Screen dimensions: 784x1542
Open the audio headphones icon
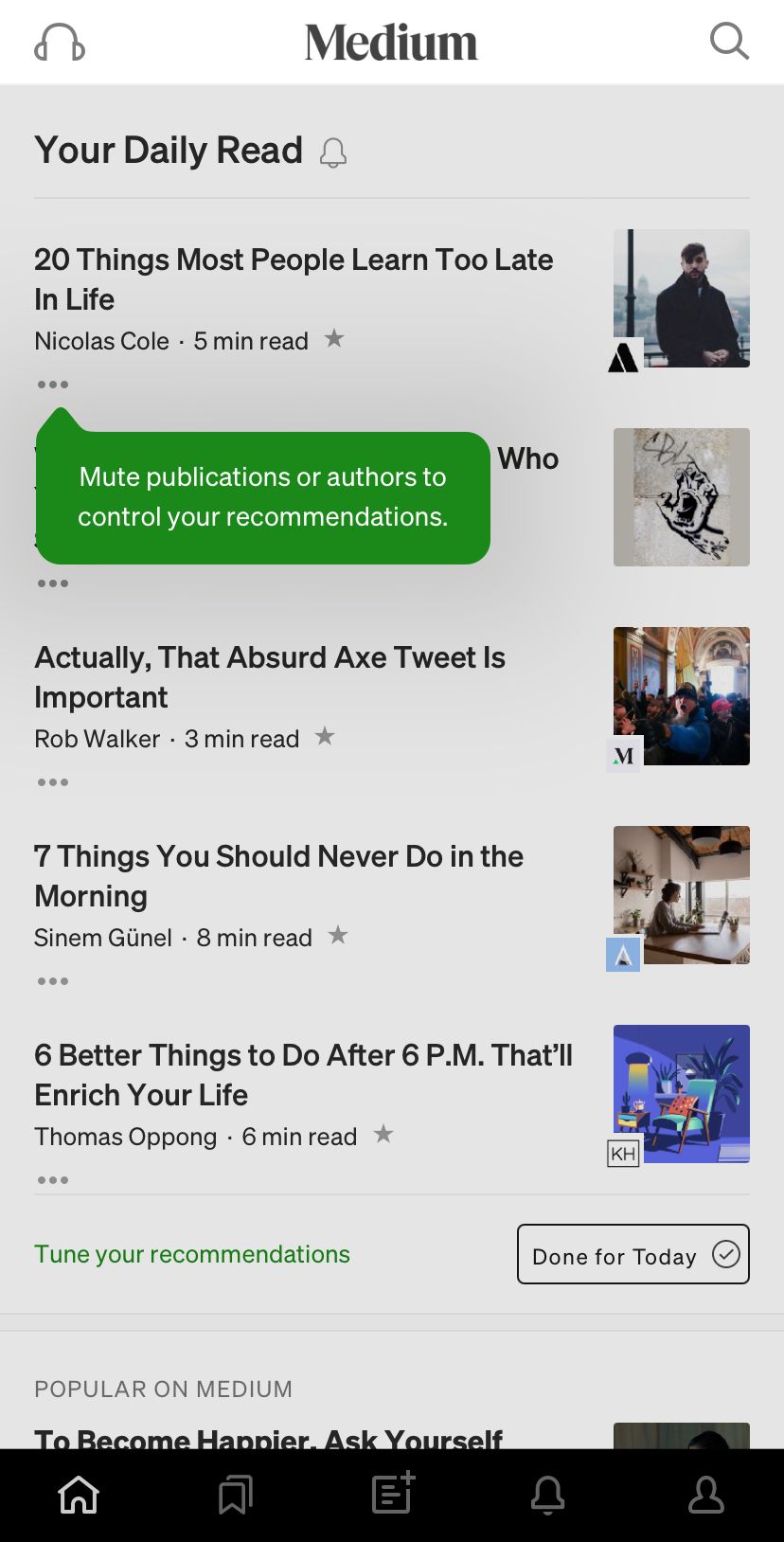pos(60,43)
